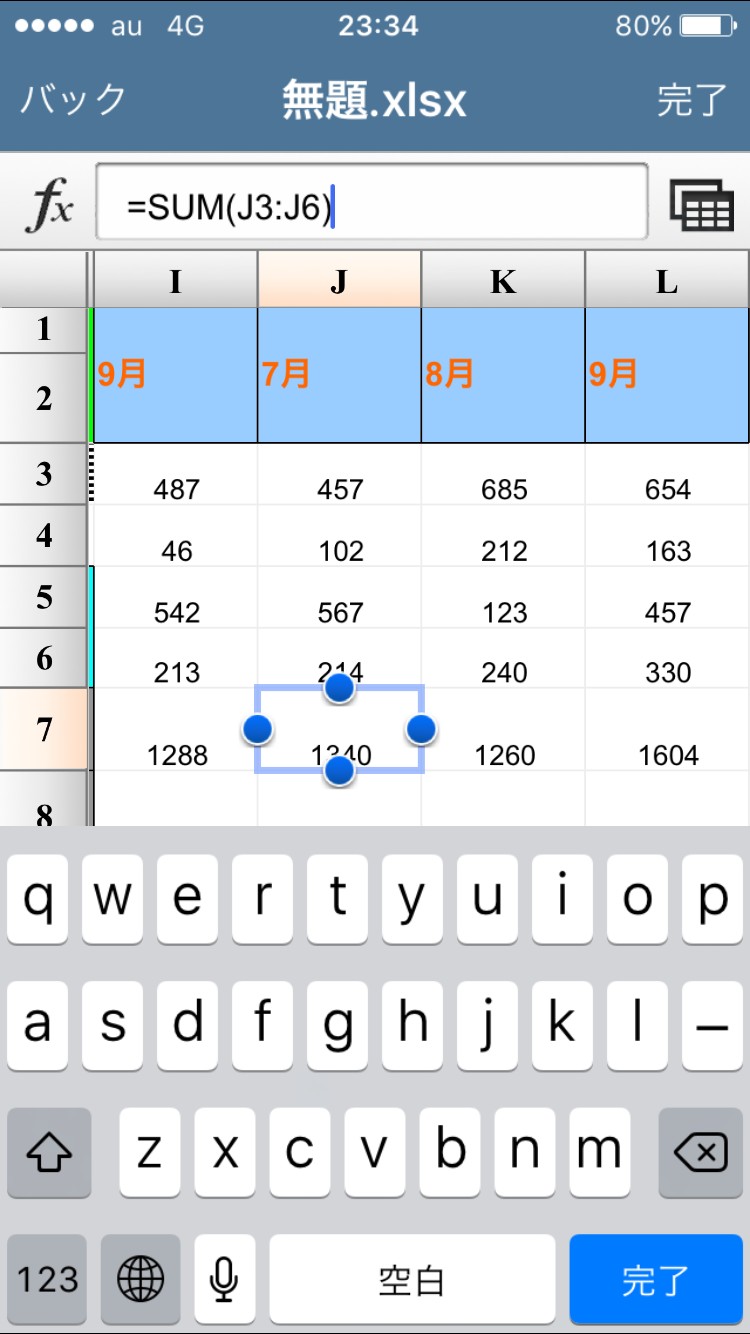
Task: Tap the 空白 space key
Action: pos(411,1279)
